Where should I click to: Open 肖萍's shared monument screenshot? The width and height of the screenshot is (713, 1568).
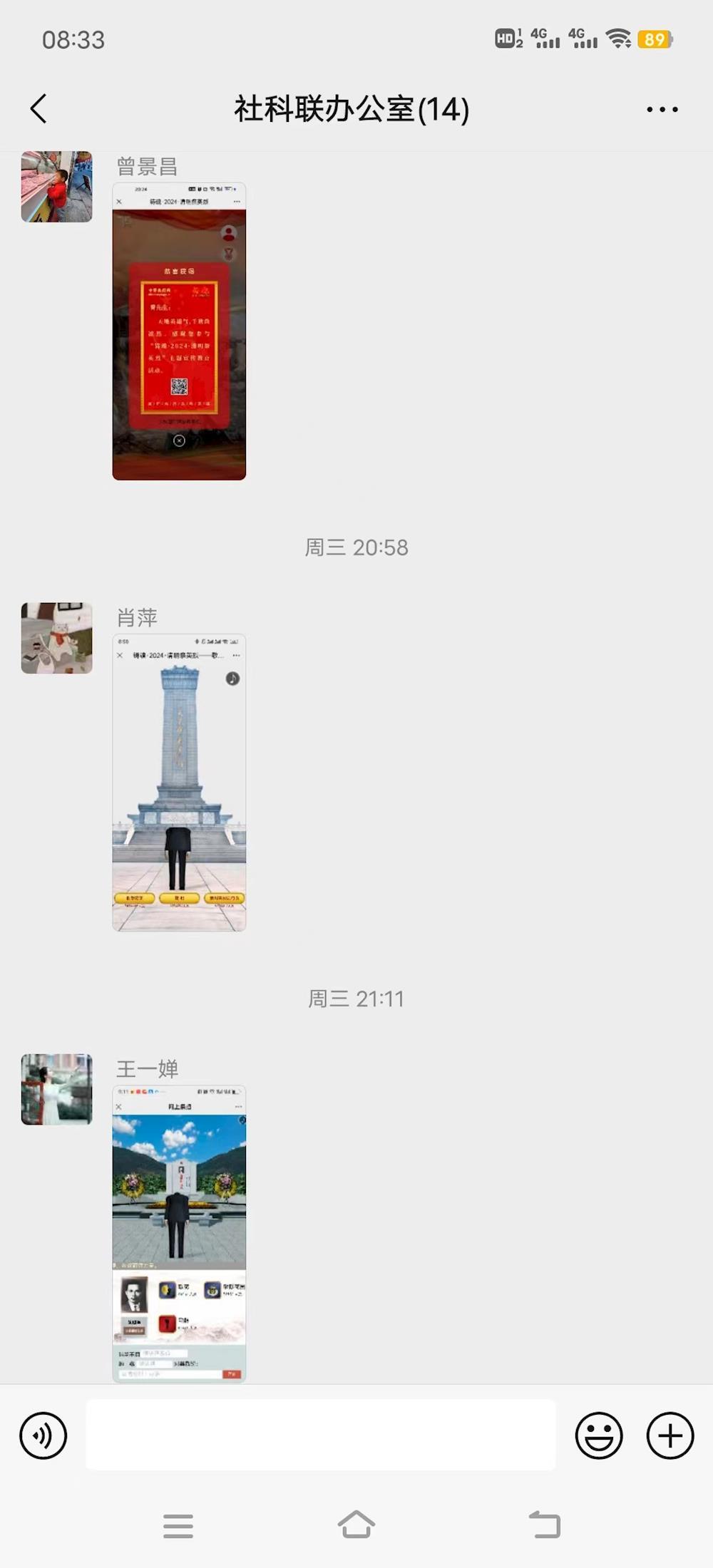pyautogui.click(x=179, y=782)
